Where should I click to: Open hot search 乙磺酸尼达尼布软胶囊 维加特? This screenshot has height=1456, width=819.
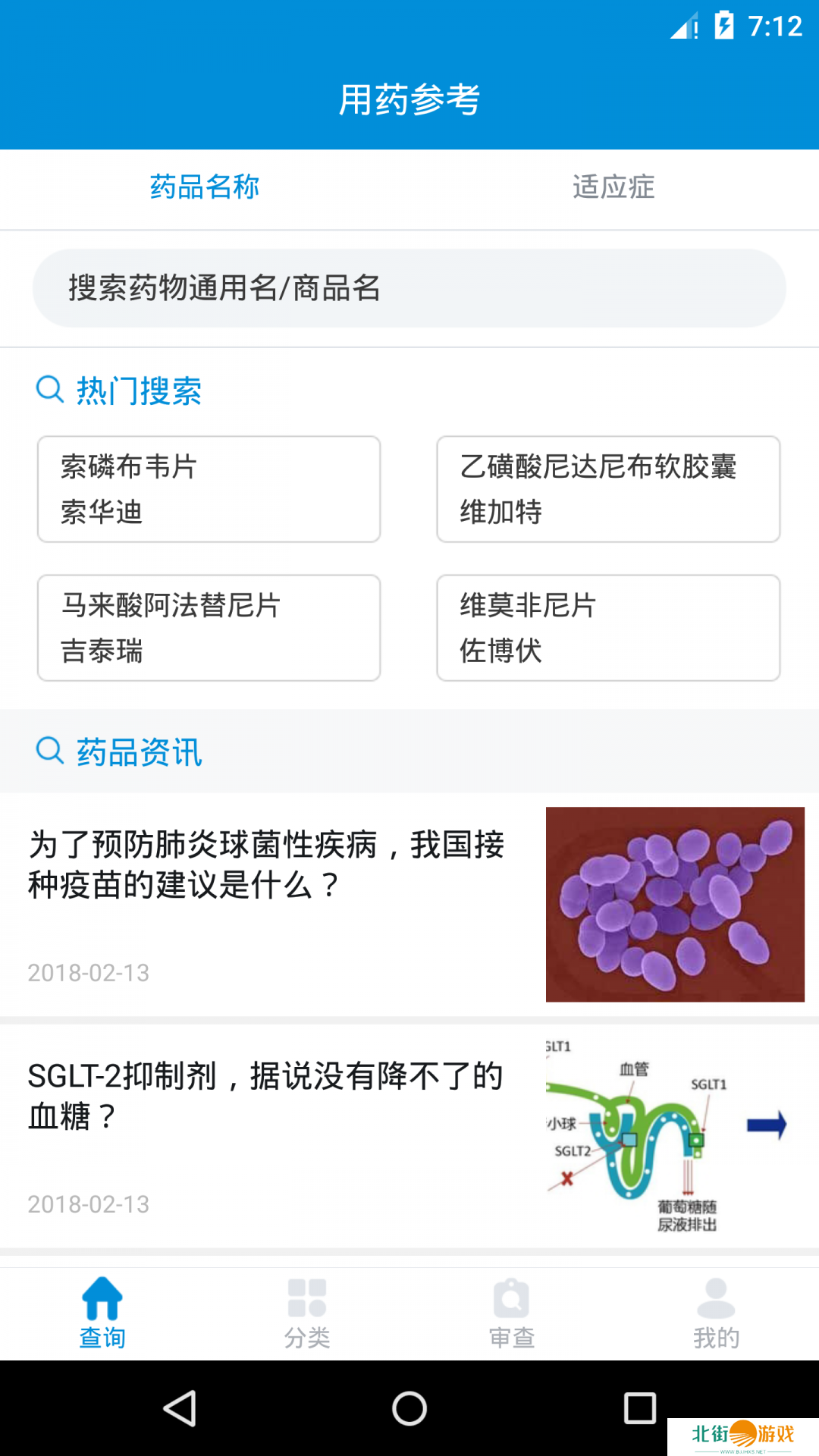[608, 489]
